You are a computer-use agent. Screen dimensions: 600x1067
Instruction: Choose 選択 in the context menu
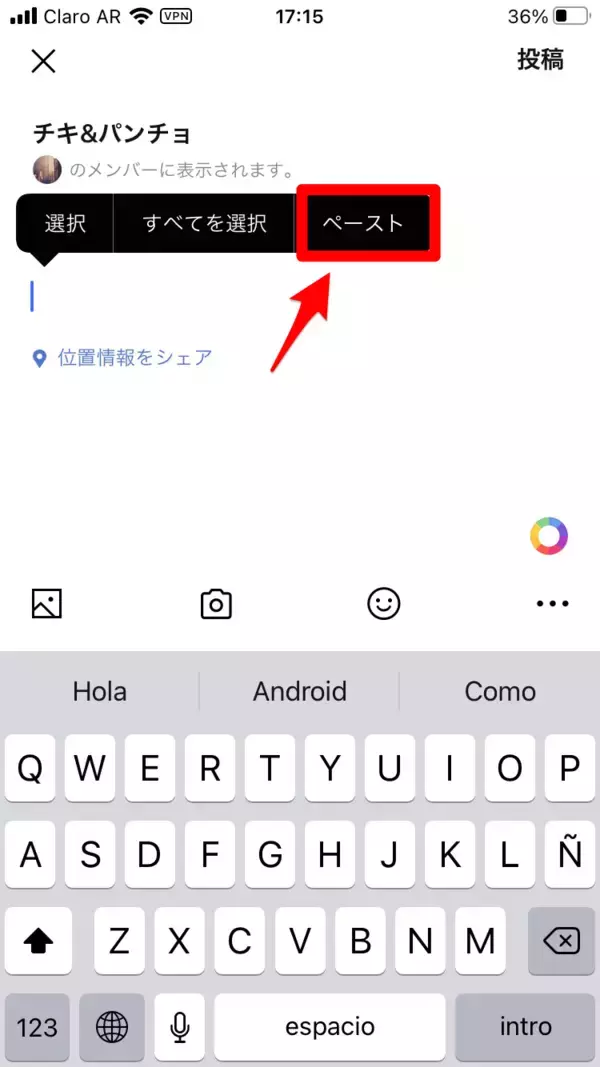click(65, 223)
